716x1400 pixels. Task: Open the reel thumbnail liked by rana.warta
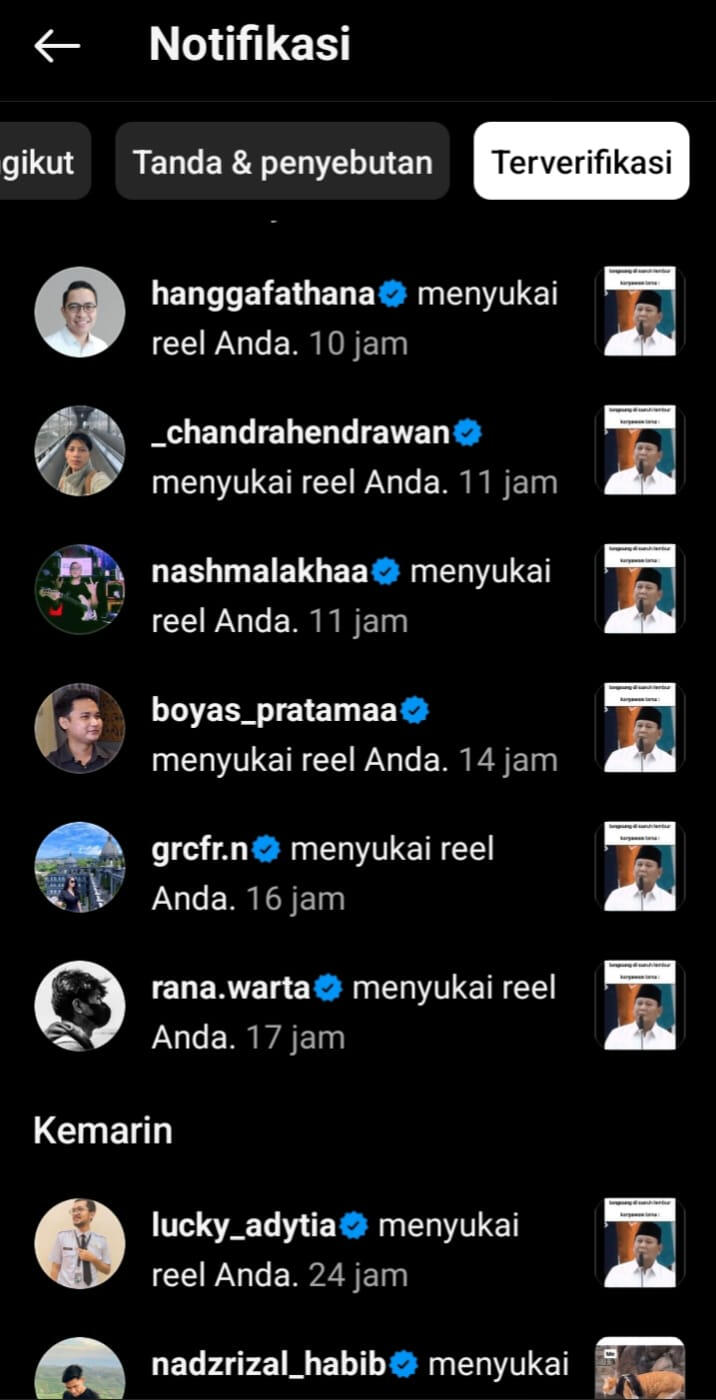pos(640,1006)
